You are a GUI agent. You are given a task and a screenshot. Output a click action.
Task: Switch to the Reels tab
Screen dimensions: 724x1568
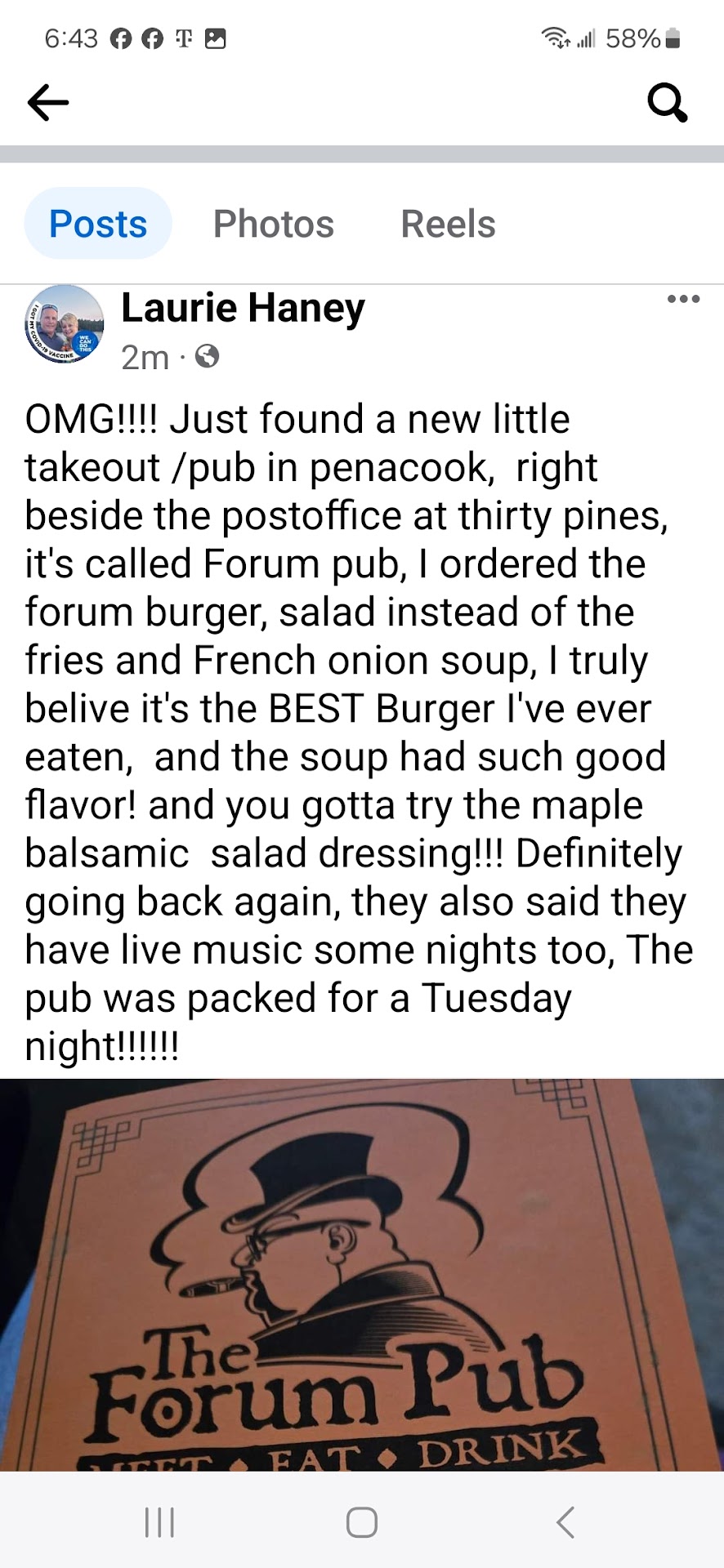tap(447, 223)
